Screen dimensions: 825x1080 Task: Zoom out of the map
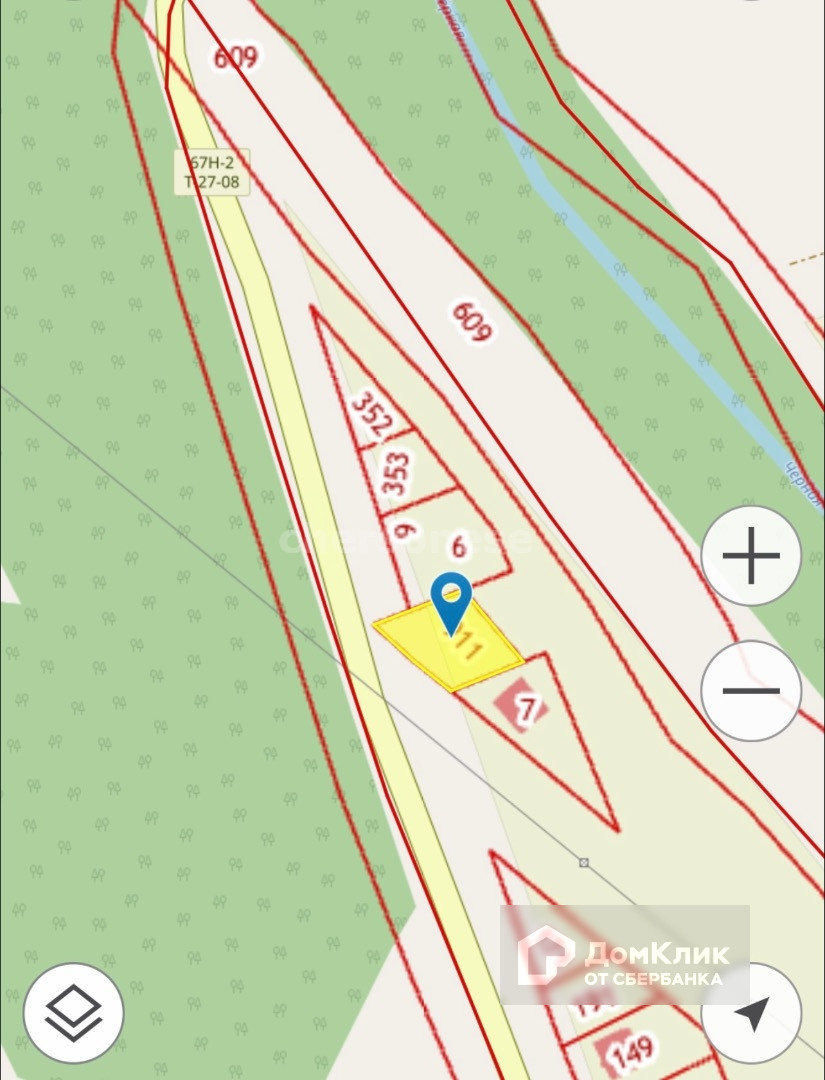(751, 690)
